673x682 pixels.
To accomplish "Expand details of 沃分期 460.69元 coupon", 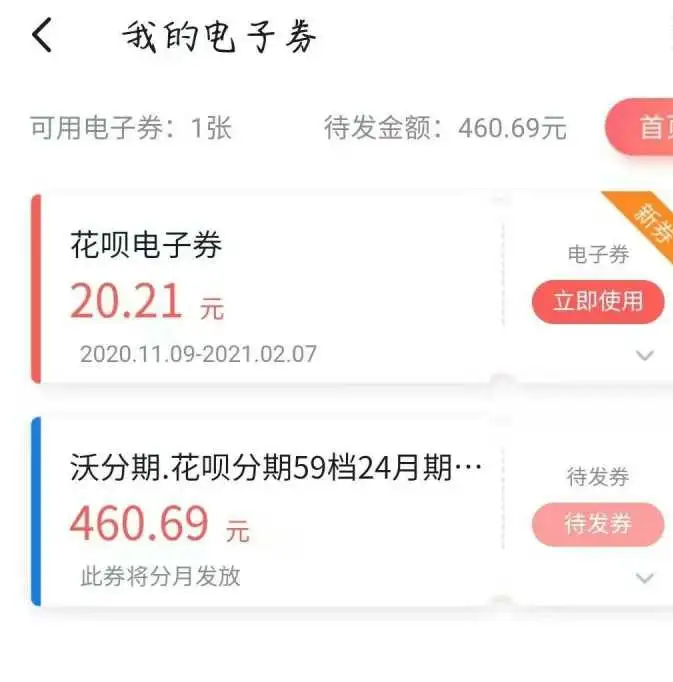I will pos(645,578).
